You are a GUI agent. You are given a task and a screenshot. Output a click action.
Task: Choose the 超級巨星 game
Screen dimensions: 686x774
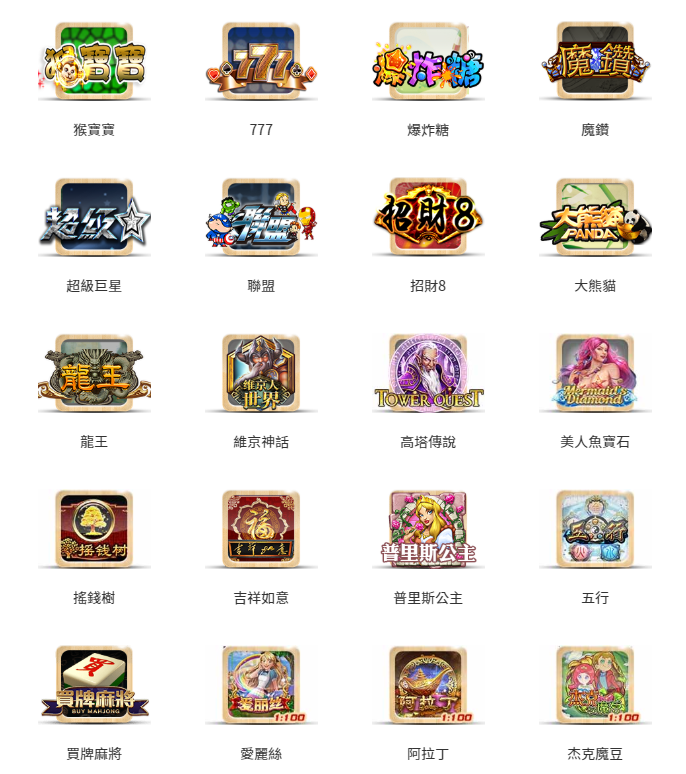click(94, 216)
